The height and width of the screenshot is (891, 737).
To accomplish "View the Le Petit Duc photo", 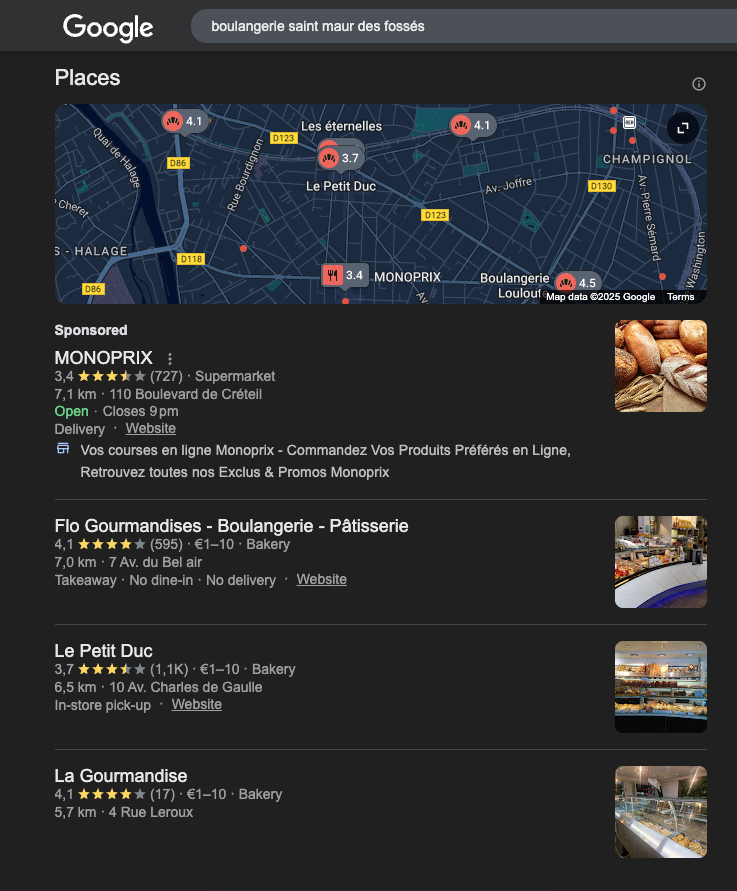I will tap(660, 687).
